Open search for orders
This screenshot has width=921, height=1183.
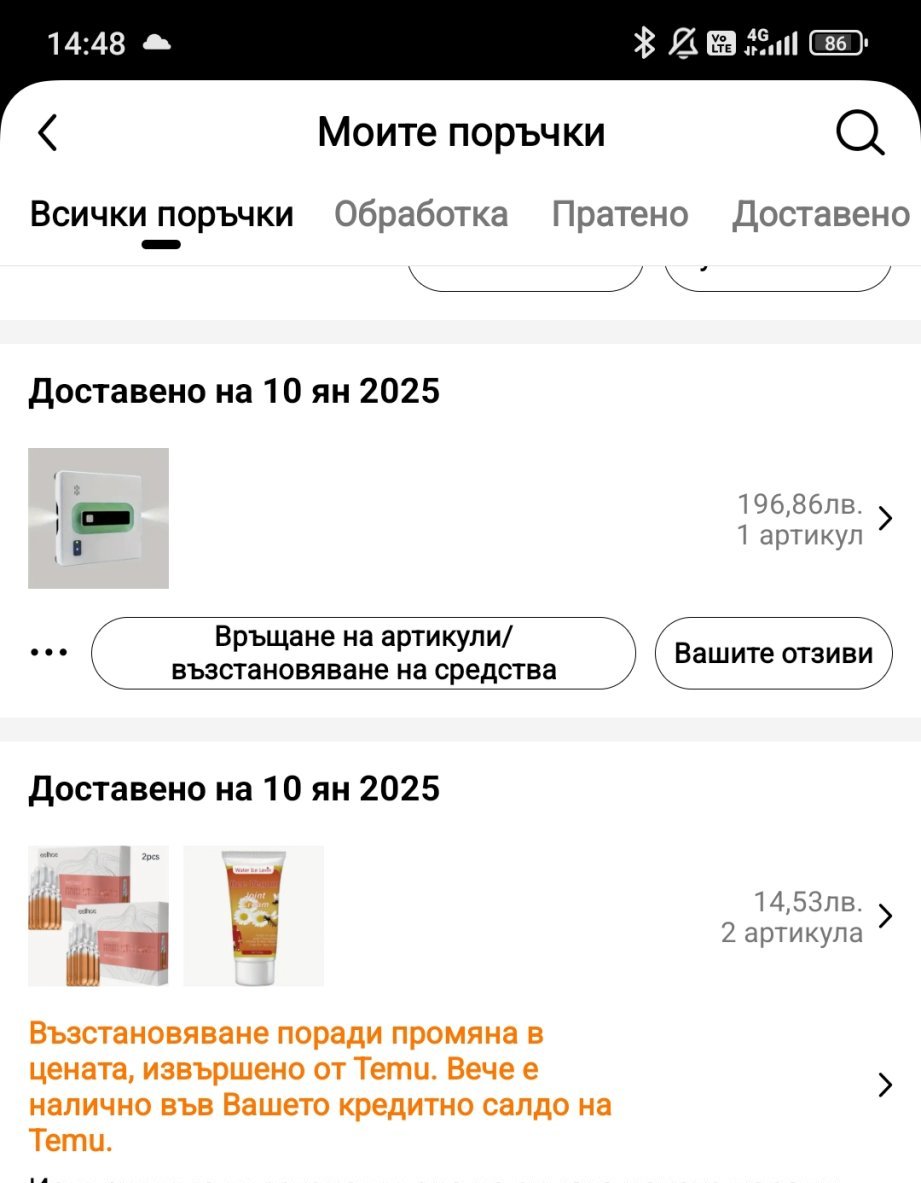pos(859,133)
